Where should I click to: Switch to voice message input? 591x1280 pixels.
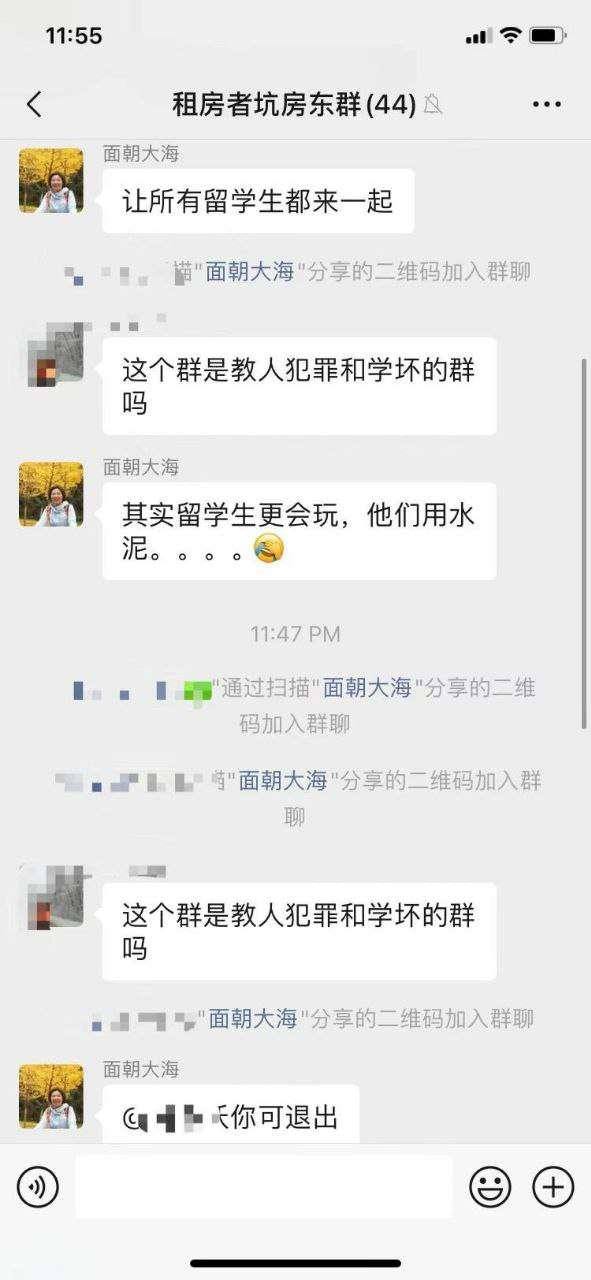coord(38,1187)
